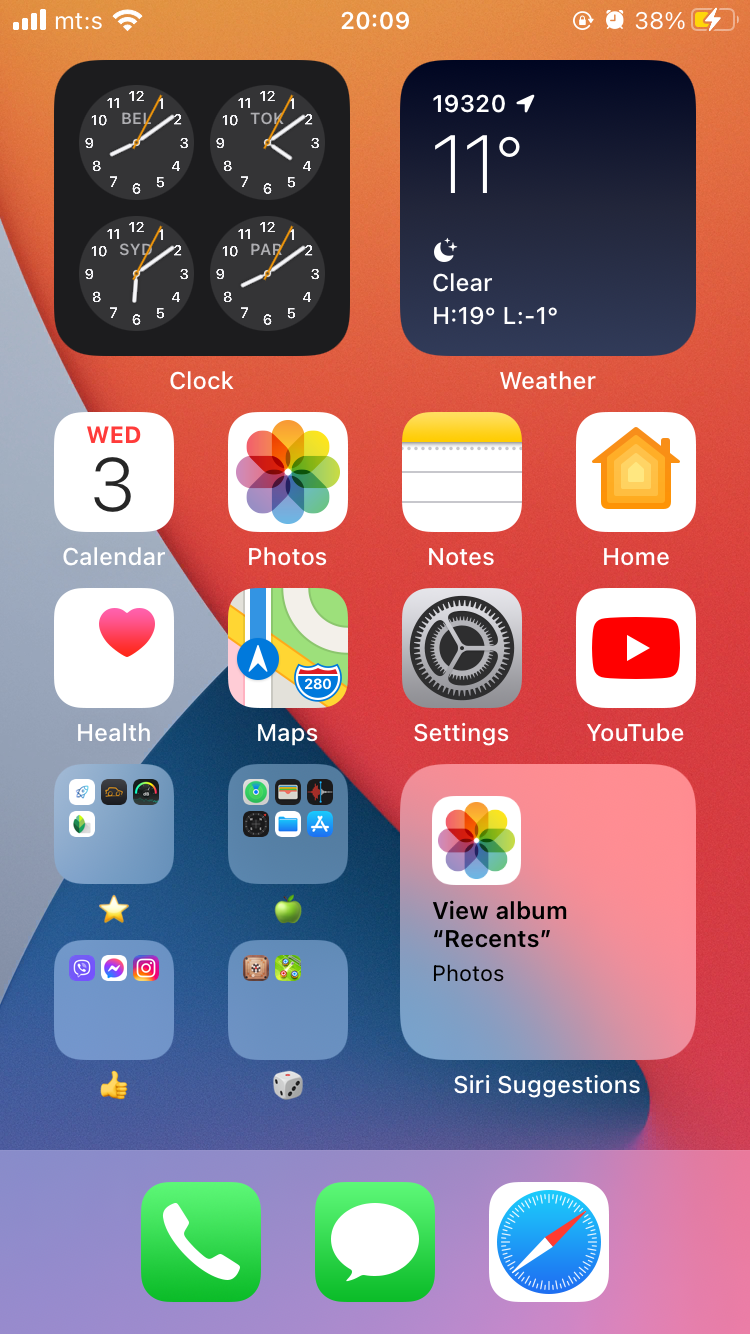Viewport: 750px width, 1334px height.
Task: Open the dice folder with games
Action: 288,1000
